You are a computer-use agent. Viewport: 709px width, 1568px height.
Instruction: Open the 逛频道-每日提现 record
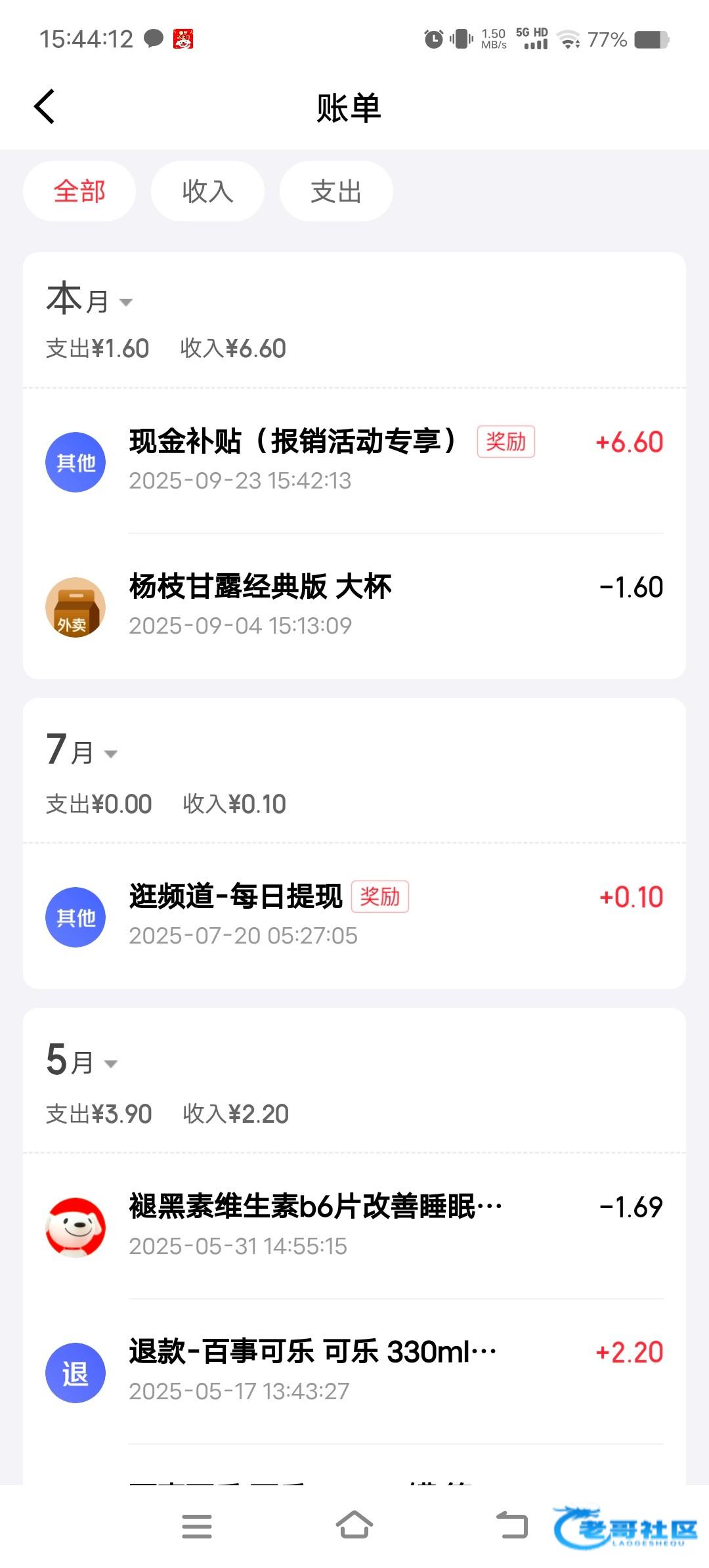[x=354, y=915]
